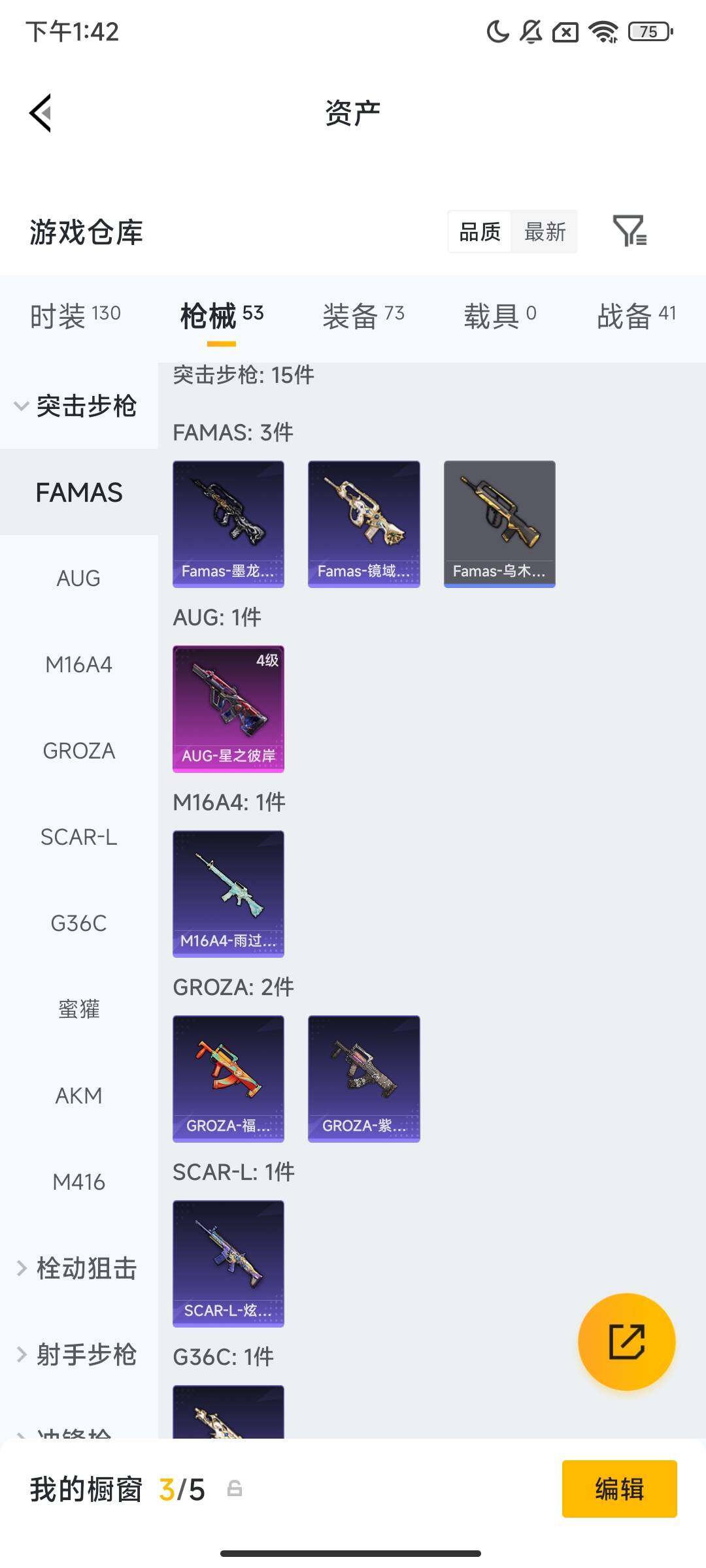Switch to the 装备 tab
Screen dimensions: 706x1568
click(x=363, y=316)
